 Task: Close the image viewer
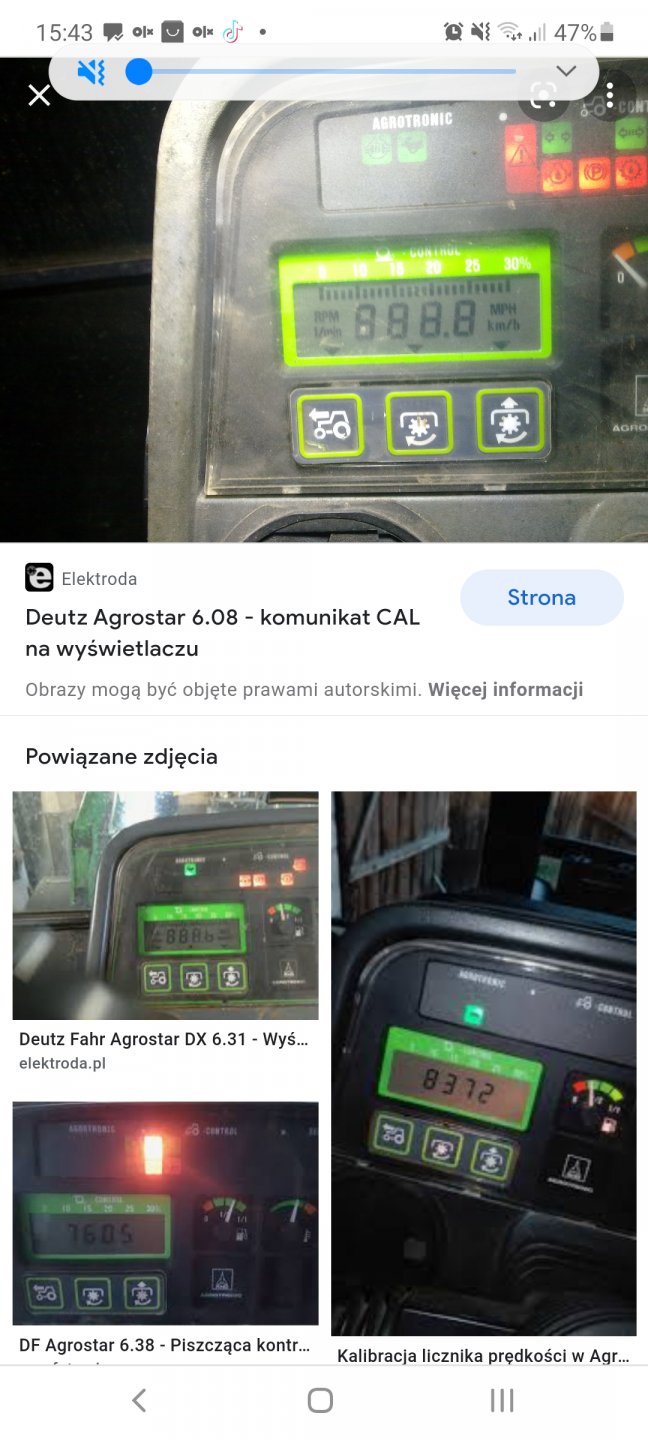coord(39,96)
